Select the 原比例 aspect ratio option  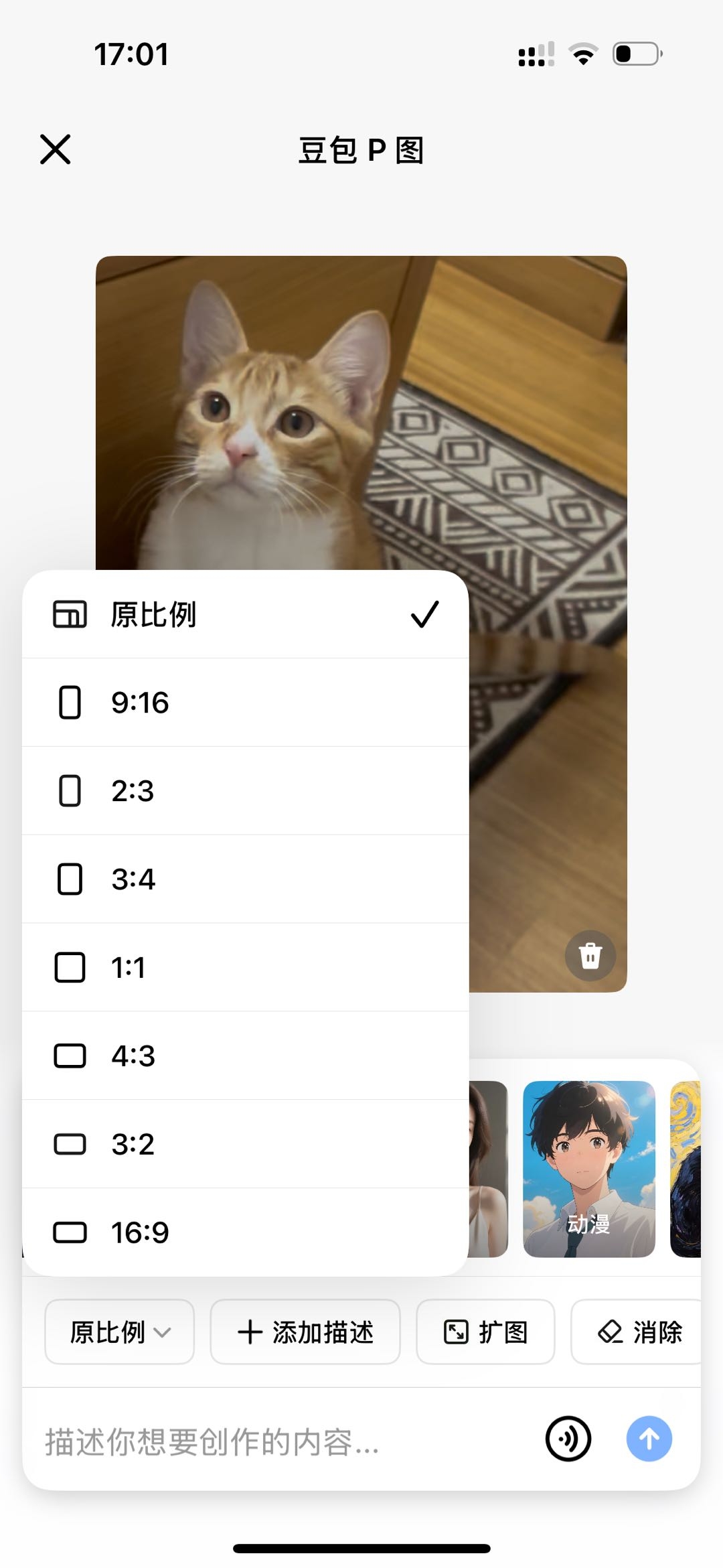pyautogui.click(x=245, y=614)
